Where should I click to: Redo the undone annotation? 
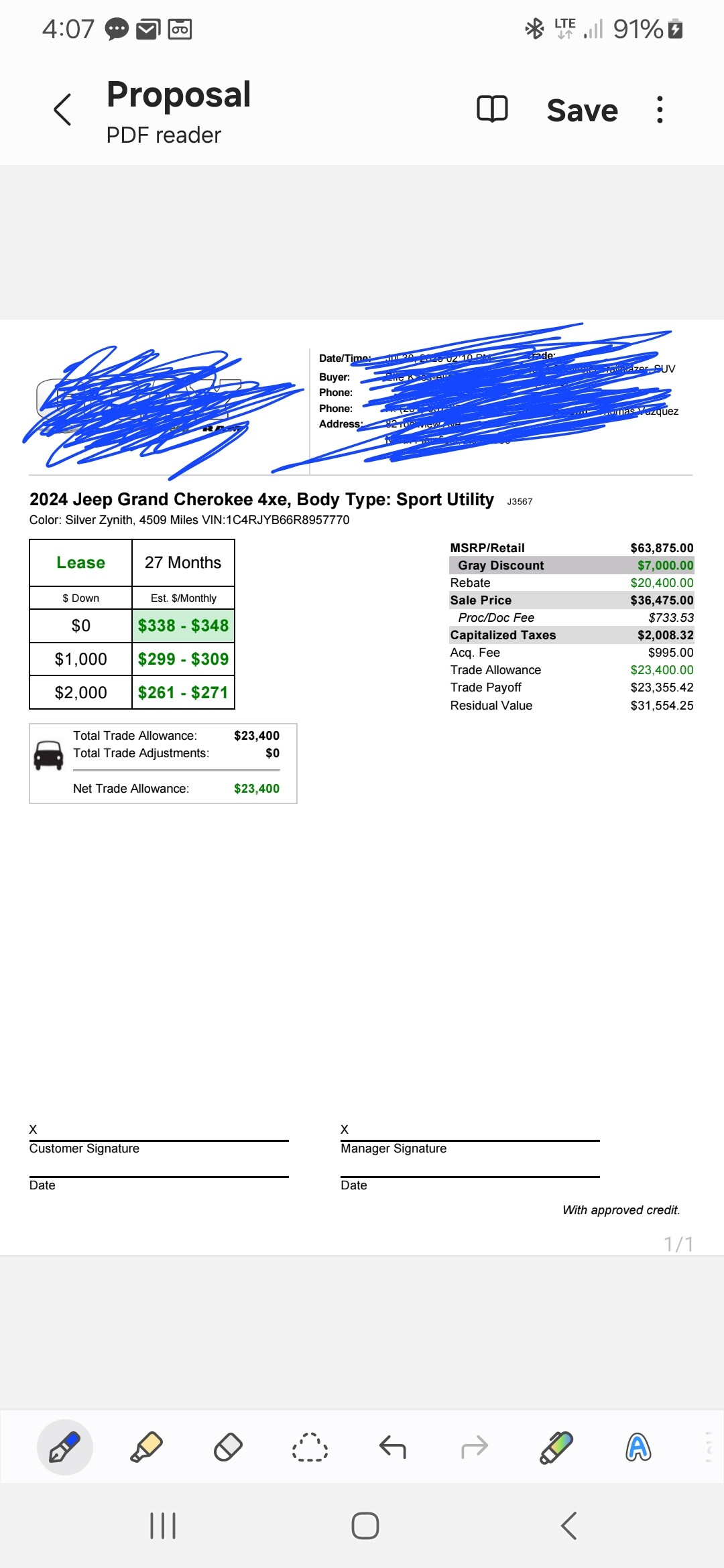coord(475,1447)
